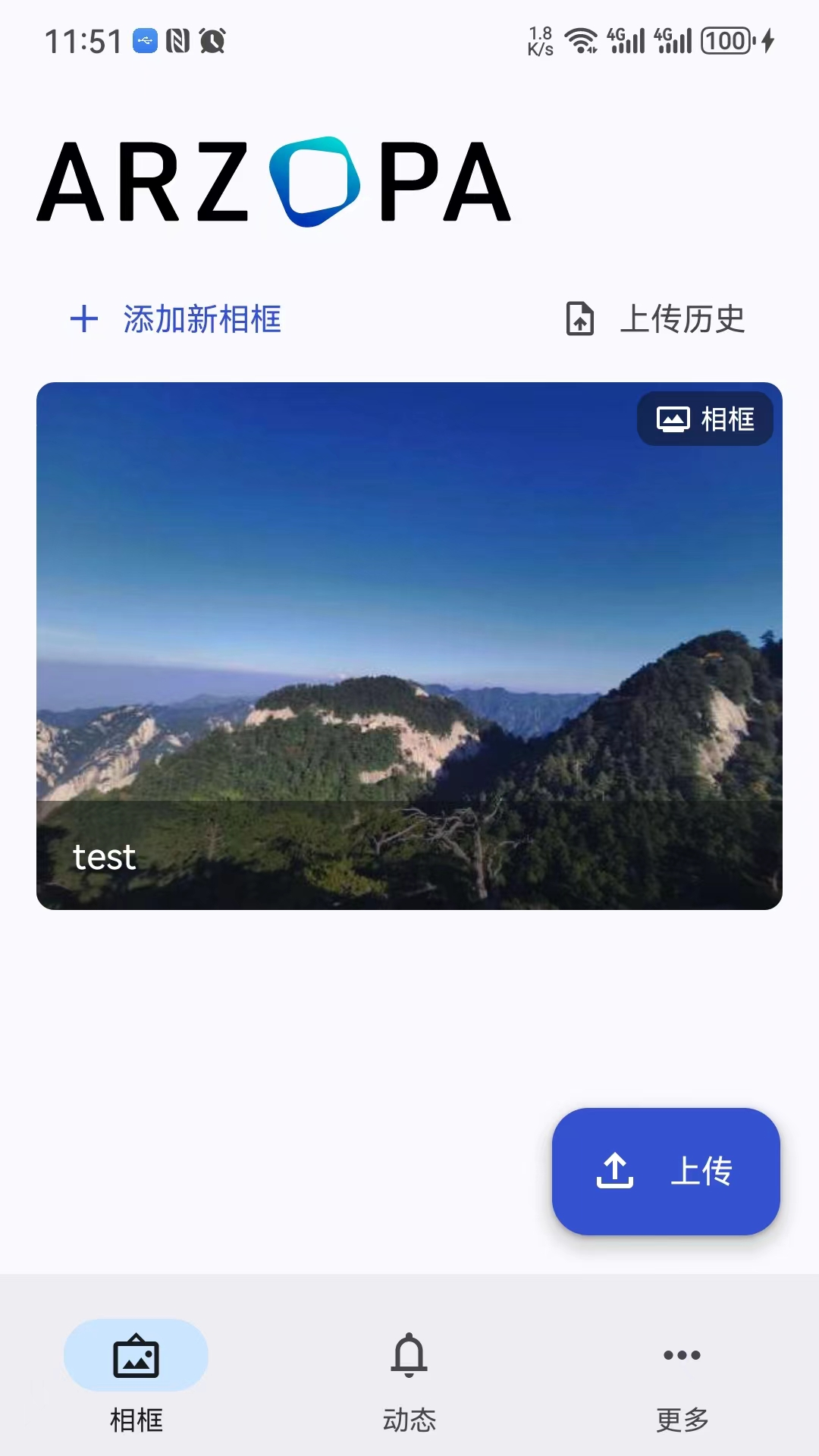
Task: Open the 相框 frame badge on the photo
Action: (704, 419)
